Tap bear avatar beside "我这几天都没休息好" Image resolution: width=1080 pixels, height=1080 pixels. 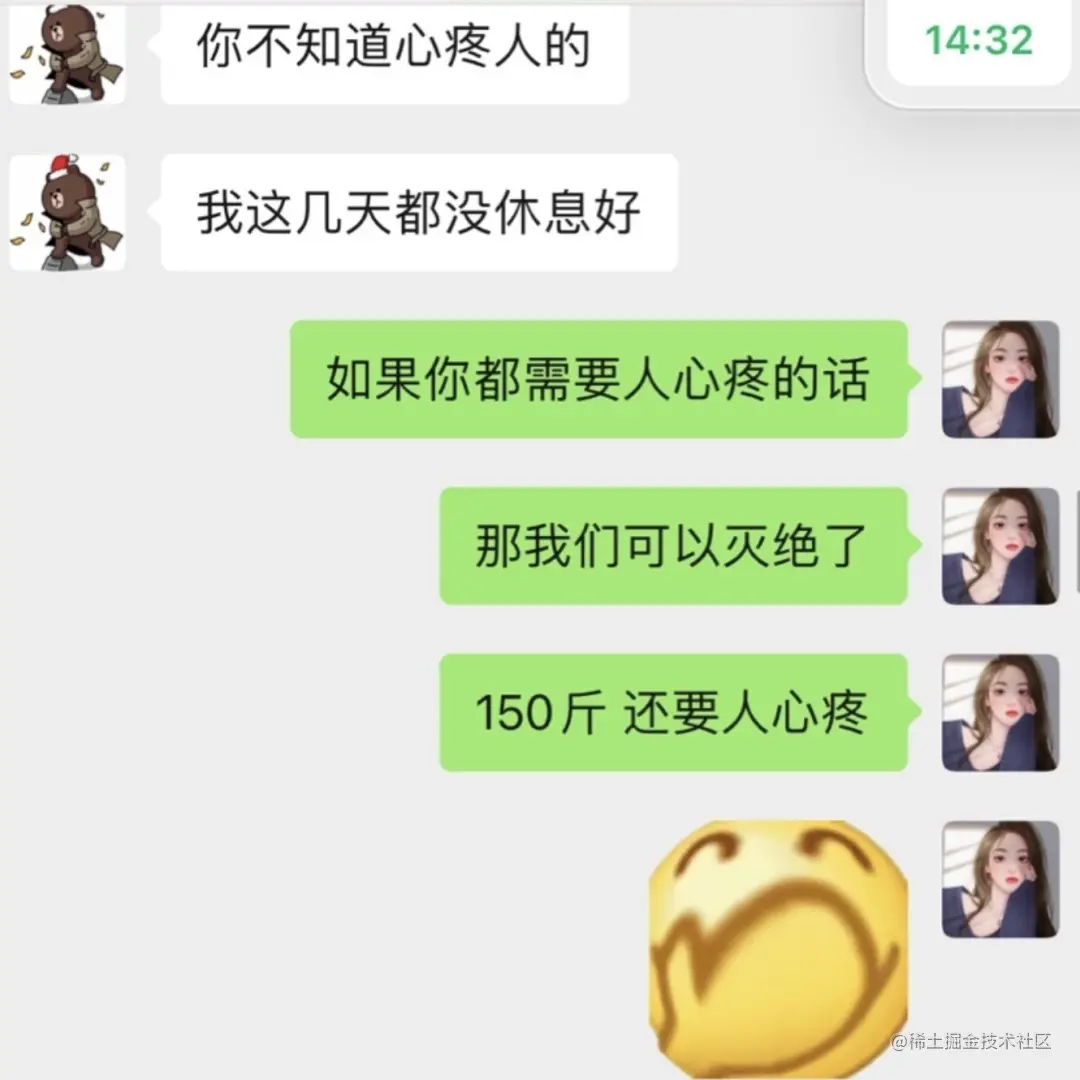pos(67,213)
